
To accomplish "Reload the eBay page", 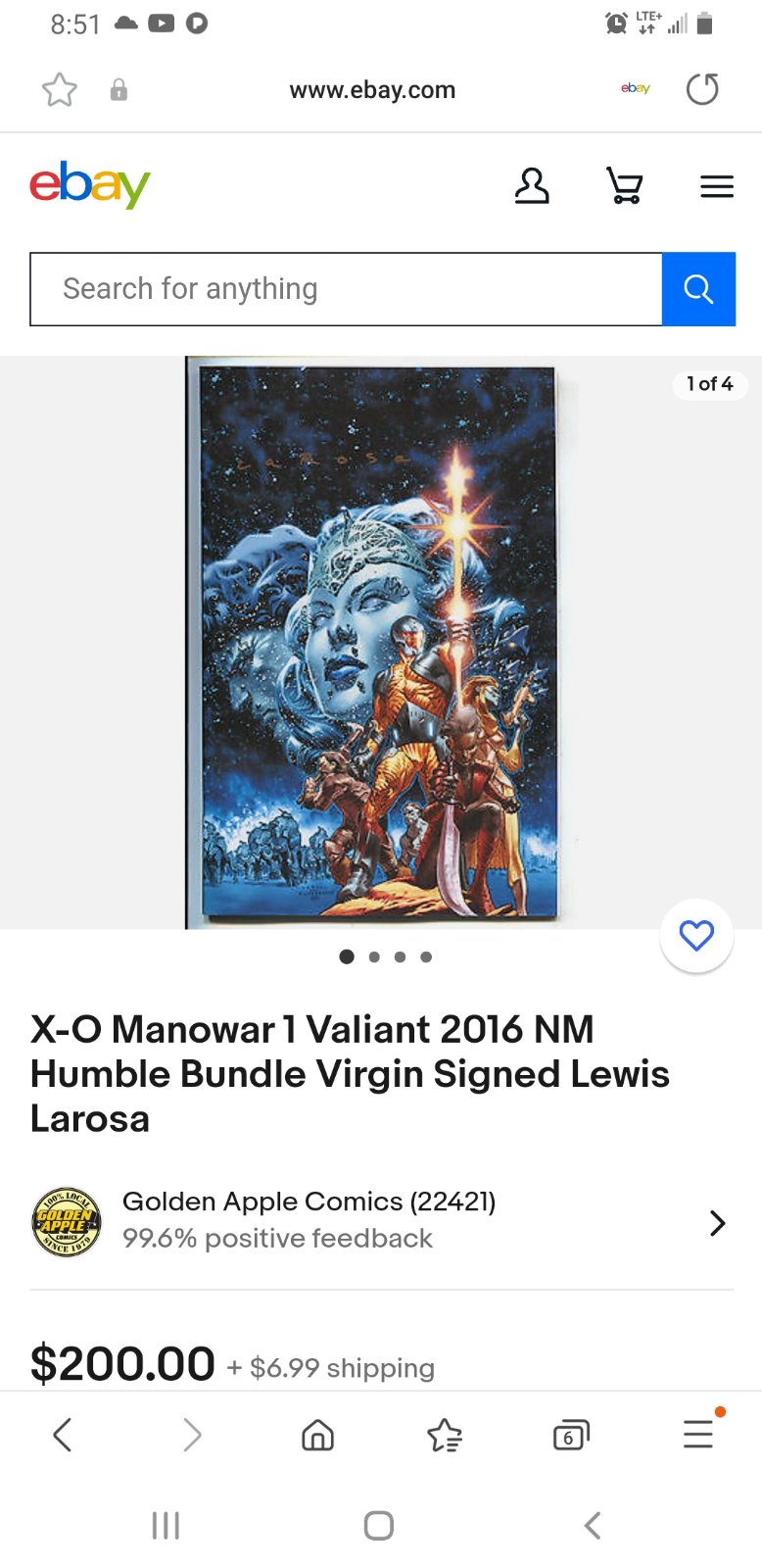I will (x=701, y=89).
